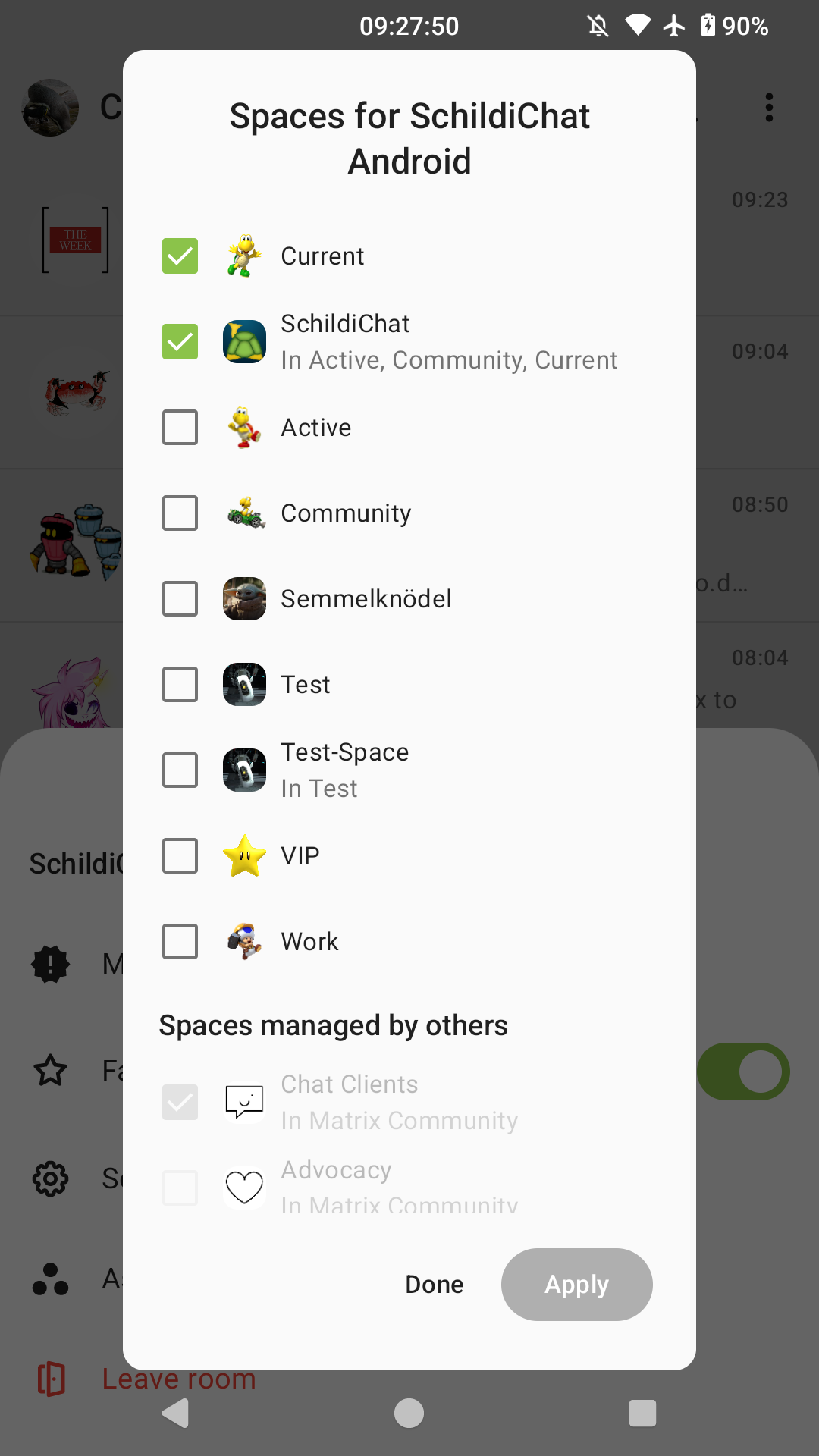Go to the home screen
The width and height of the screenshot is (819, 1456).
(x=409, y=1414)
